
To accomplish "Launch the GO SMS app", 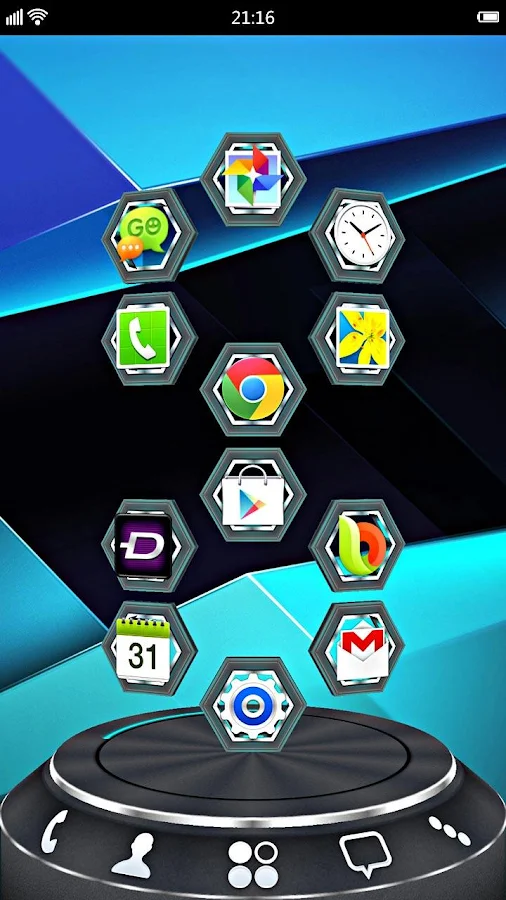I will [149, 235].
